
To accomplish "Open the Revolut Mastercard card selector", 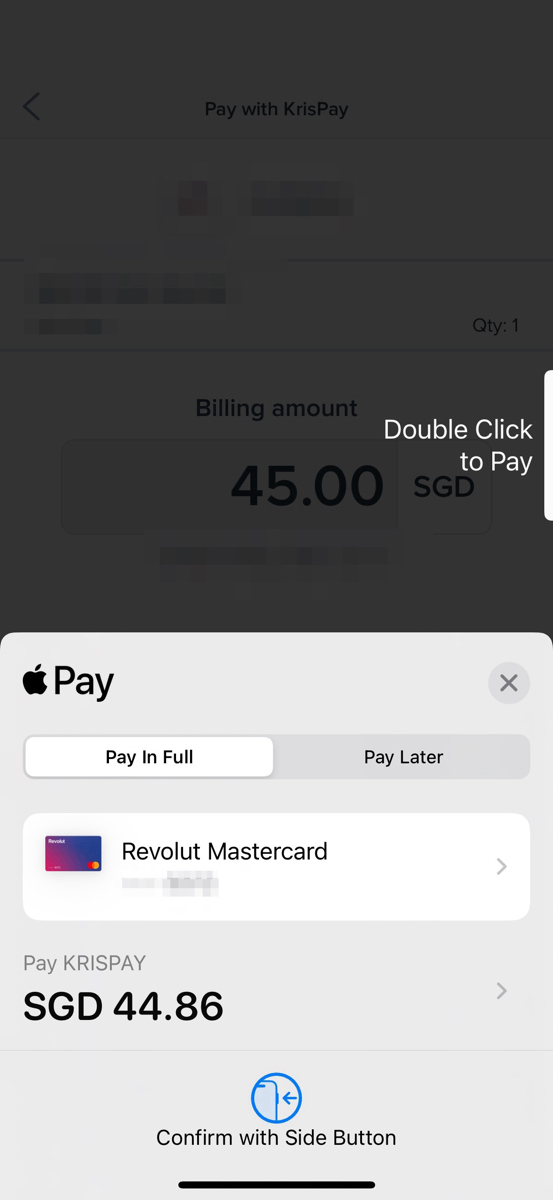I will coord(276,866).
